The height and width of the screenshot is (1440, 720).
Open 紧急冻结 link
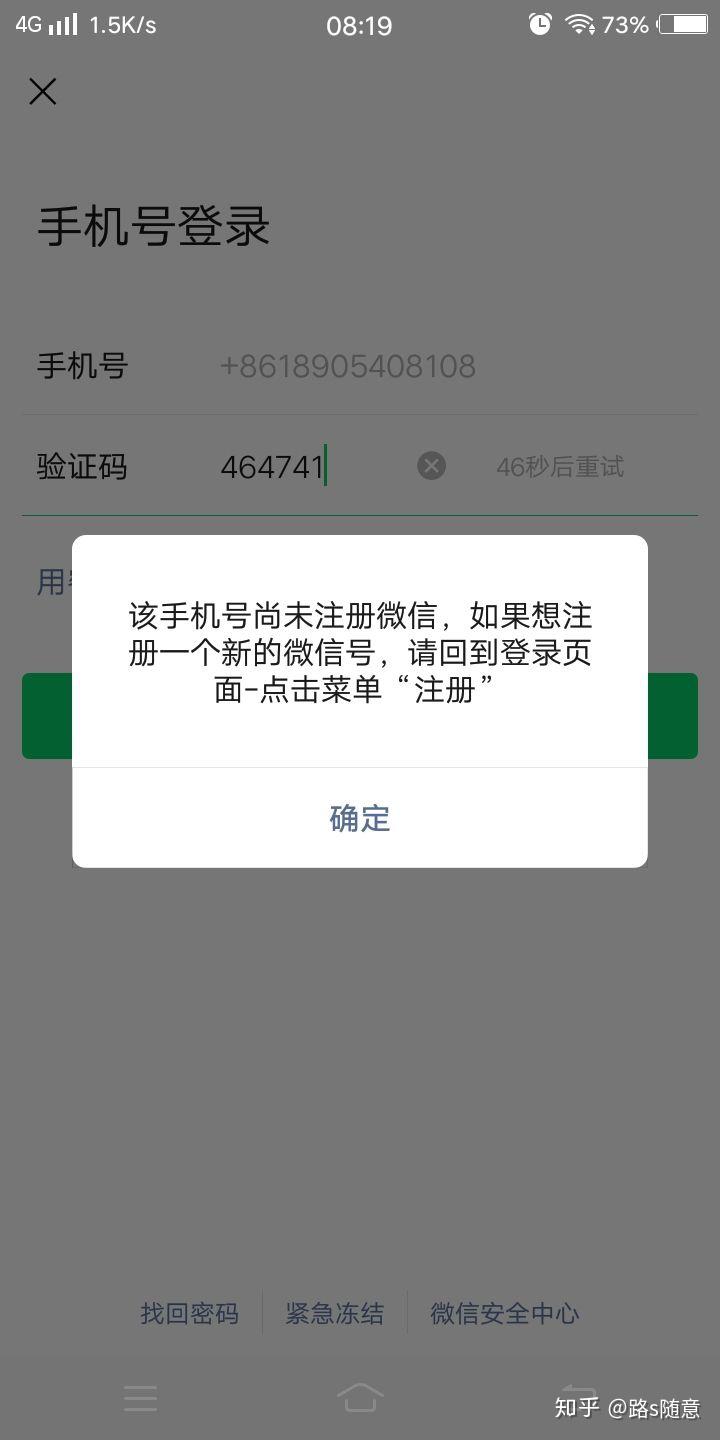coord(335,1313)
